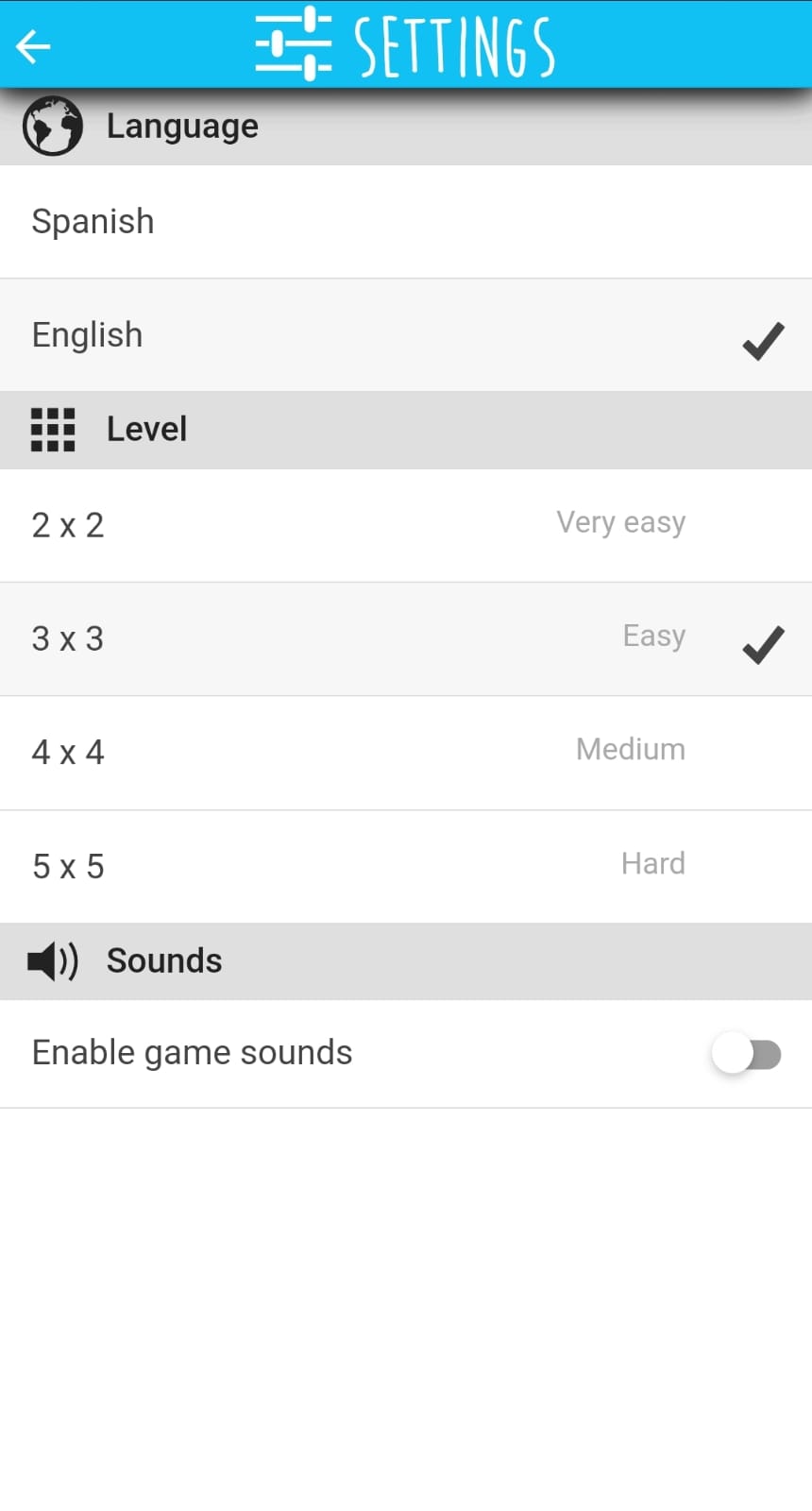The width and height of the screenshot is (812, 1511).
Task: Choose English as the language
Action: 406,335
